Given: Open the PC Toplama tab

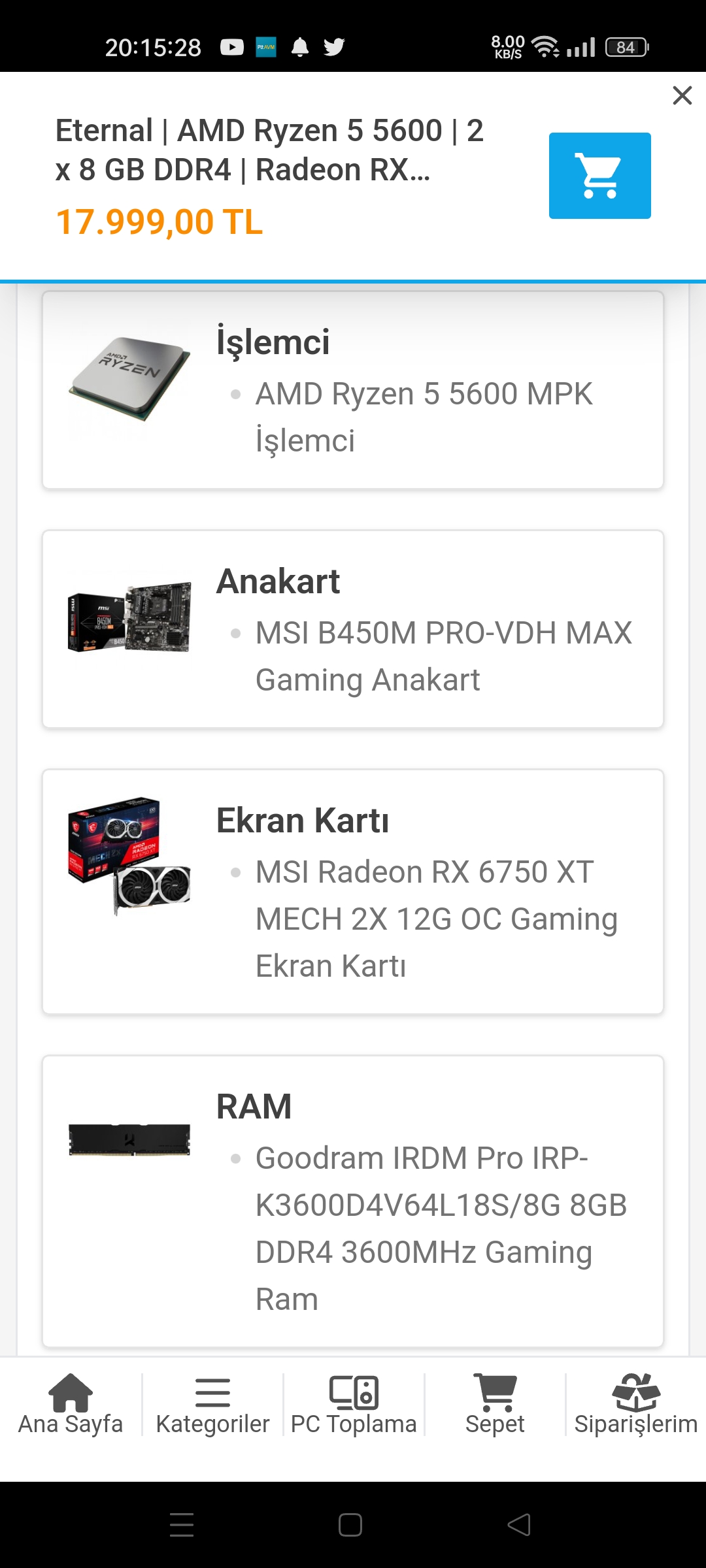Looking at the screenshot, I should click(354, 1405).
